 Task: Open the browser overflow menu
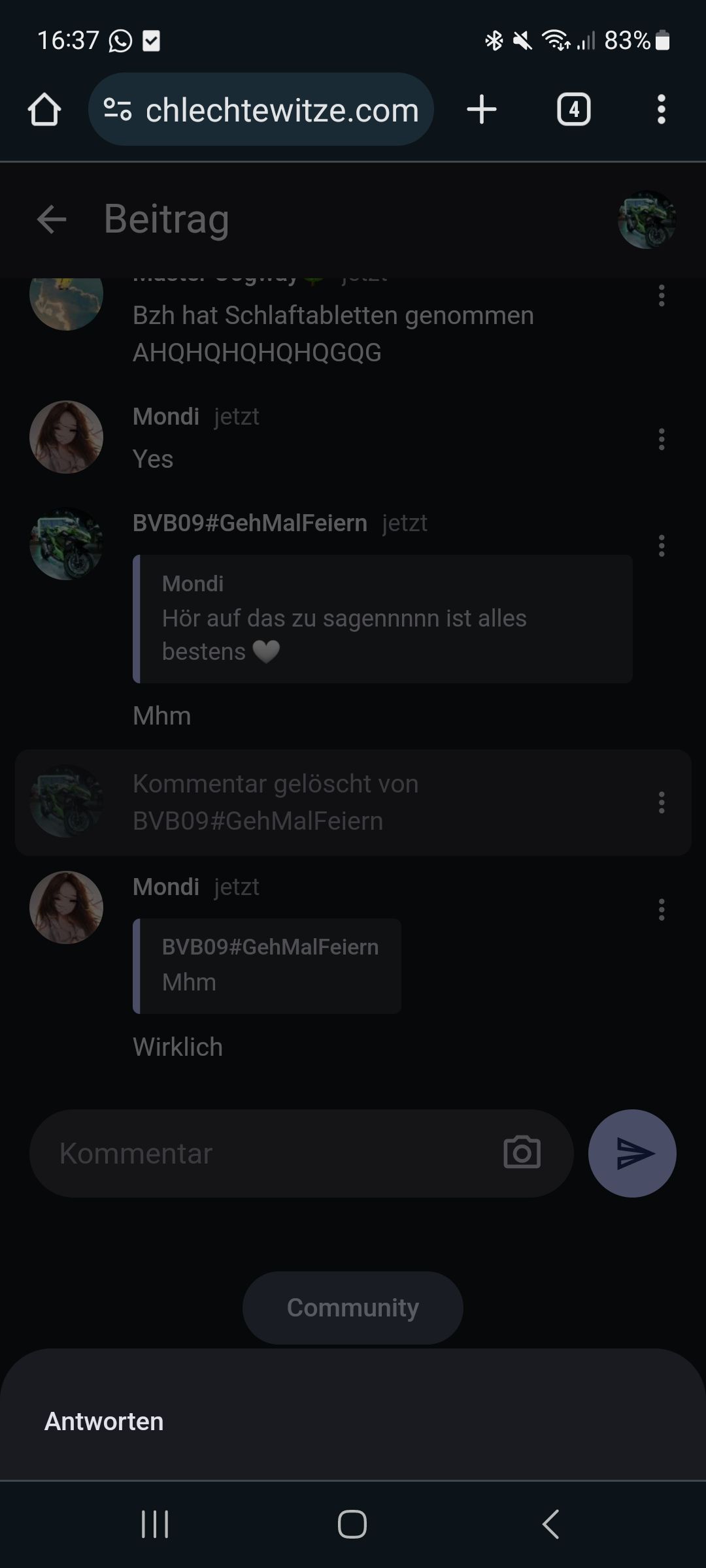tap(661, 110)
